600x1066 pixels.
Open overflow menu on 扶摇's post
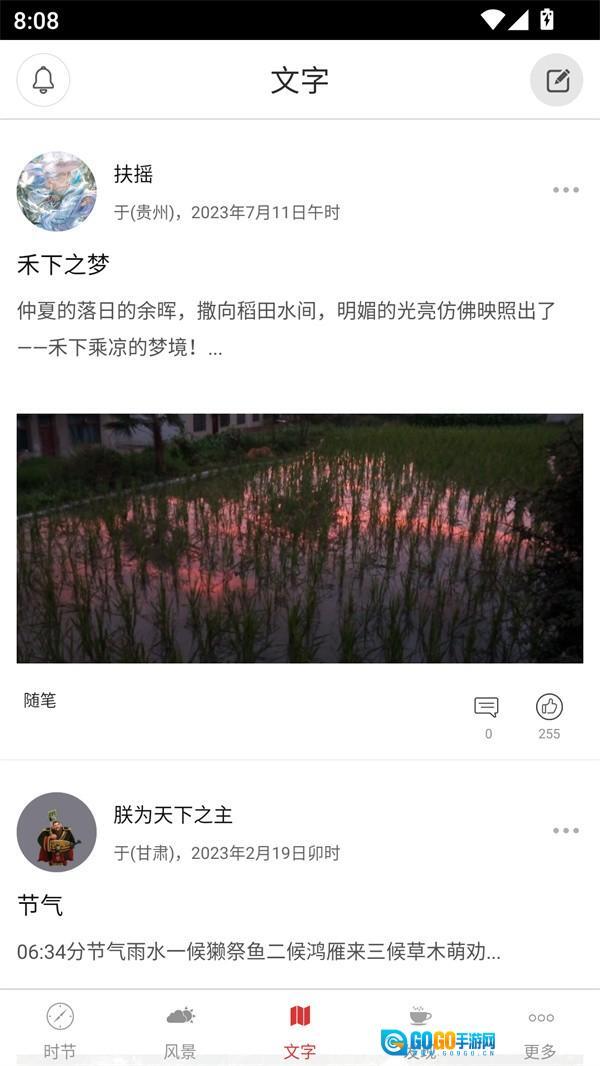tap(566, 190)
